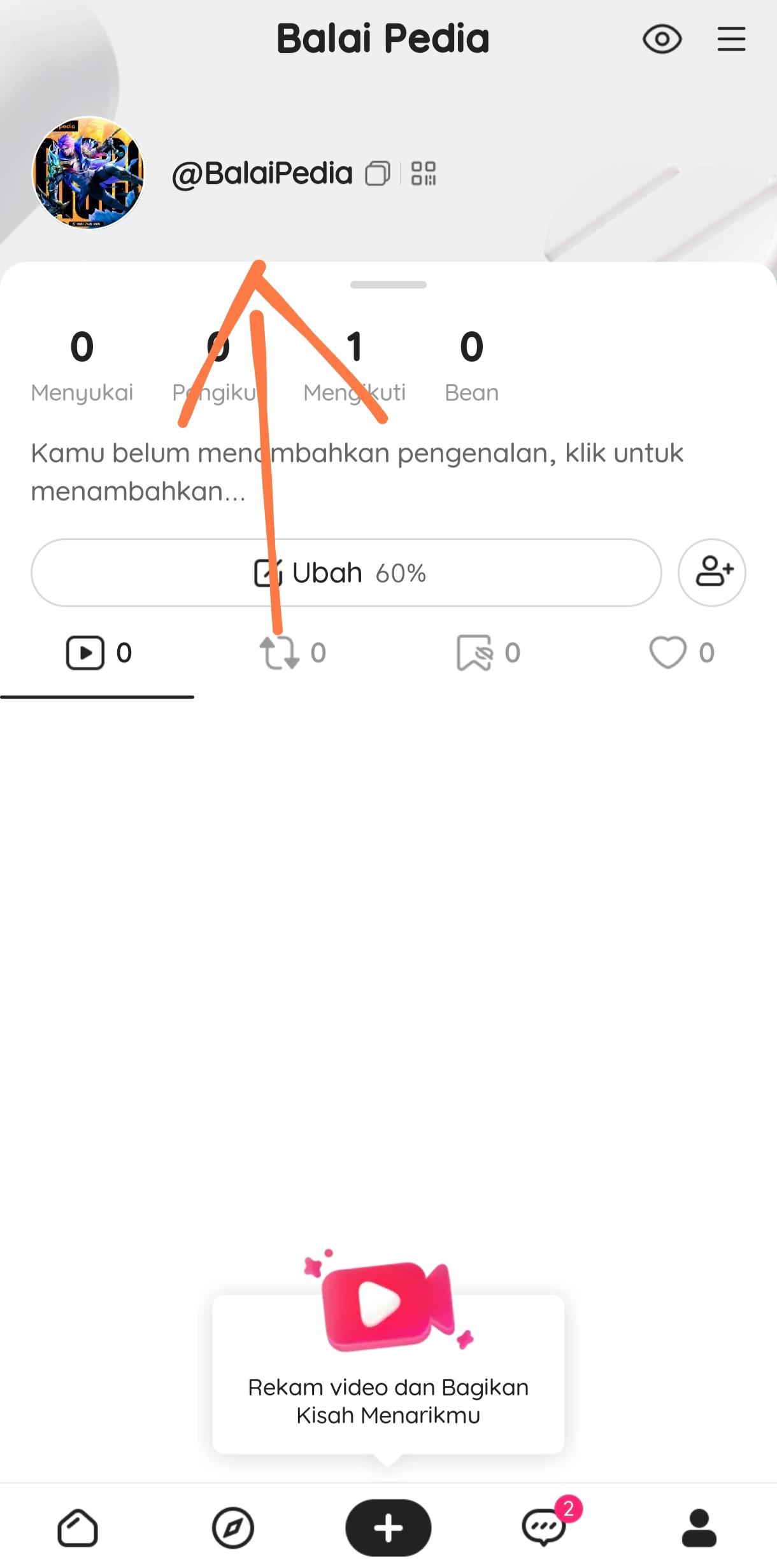Open the profile QR code icon

coord(424,173)
